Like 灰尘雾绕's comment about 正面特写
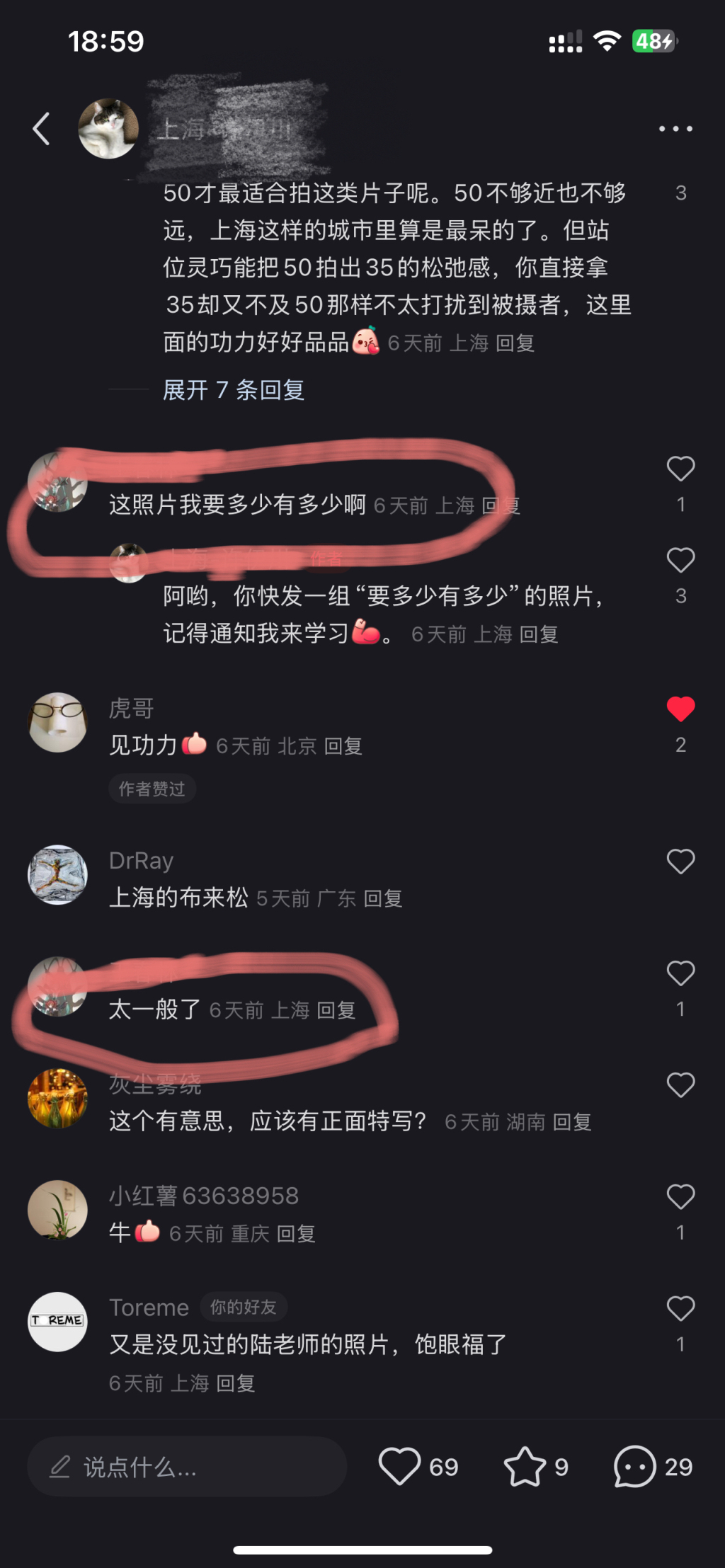Viewport: 725px width, 1568px height. [x=680, y=1085]
